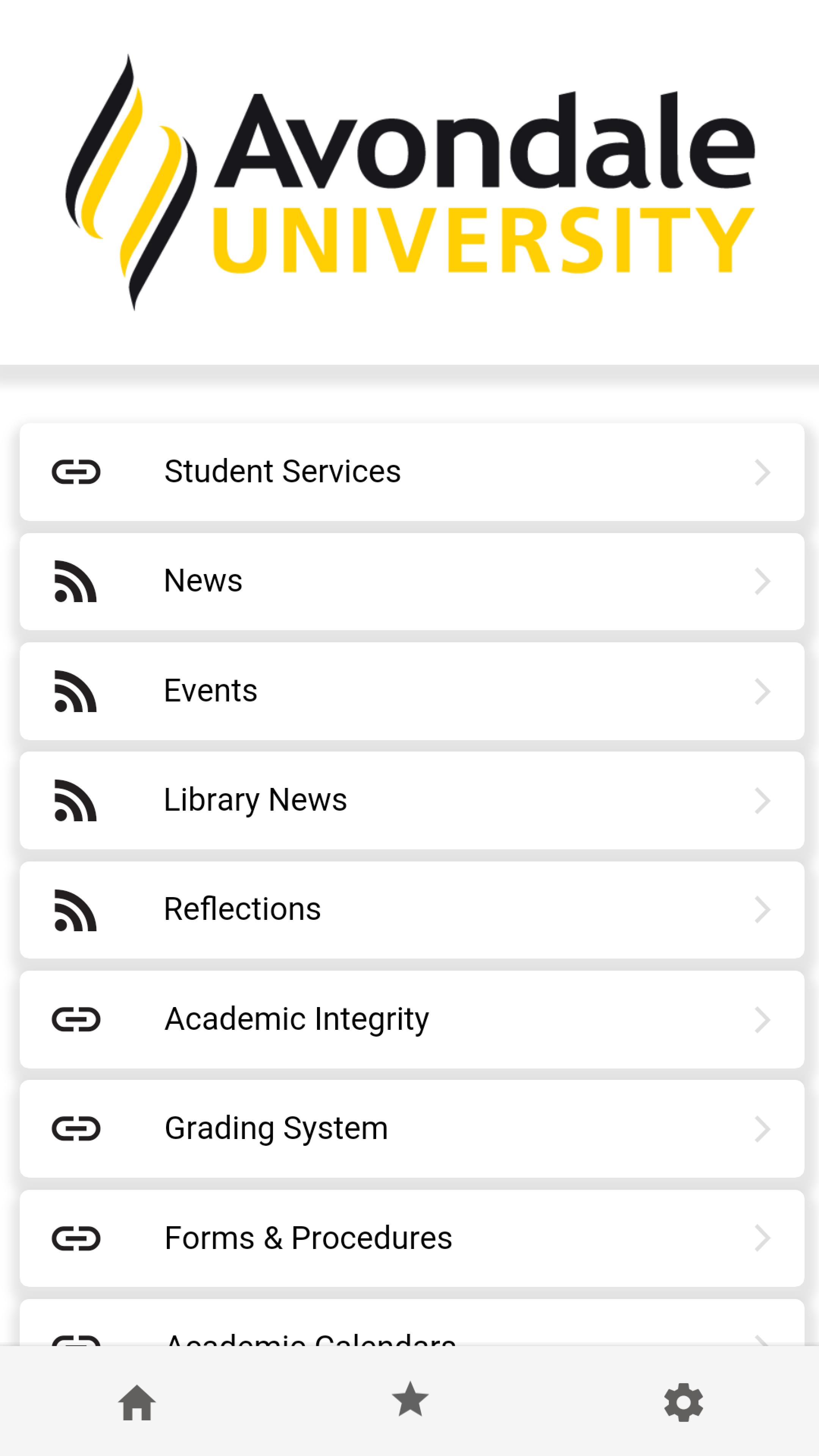Open Student Services
Viewport: 819px width, 1456px height.
[x=411, y=472]
